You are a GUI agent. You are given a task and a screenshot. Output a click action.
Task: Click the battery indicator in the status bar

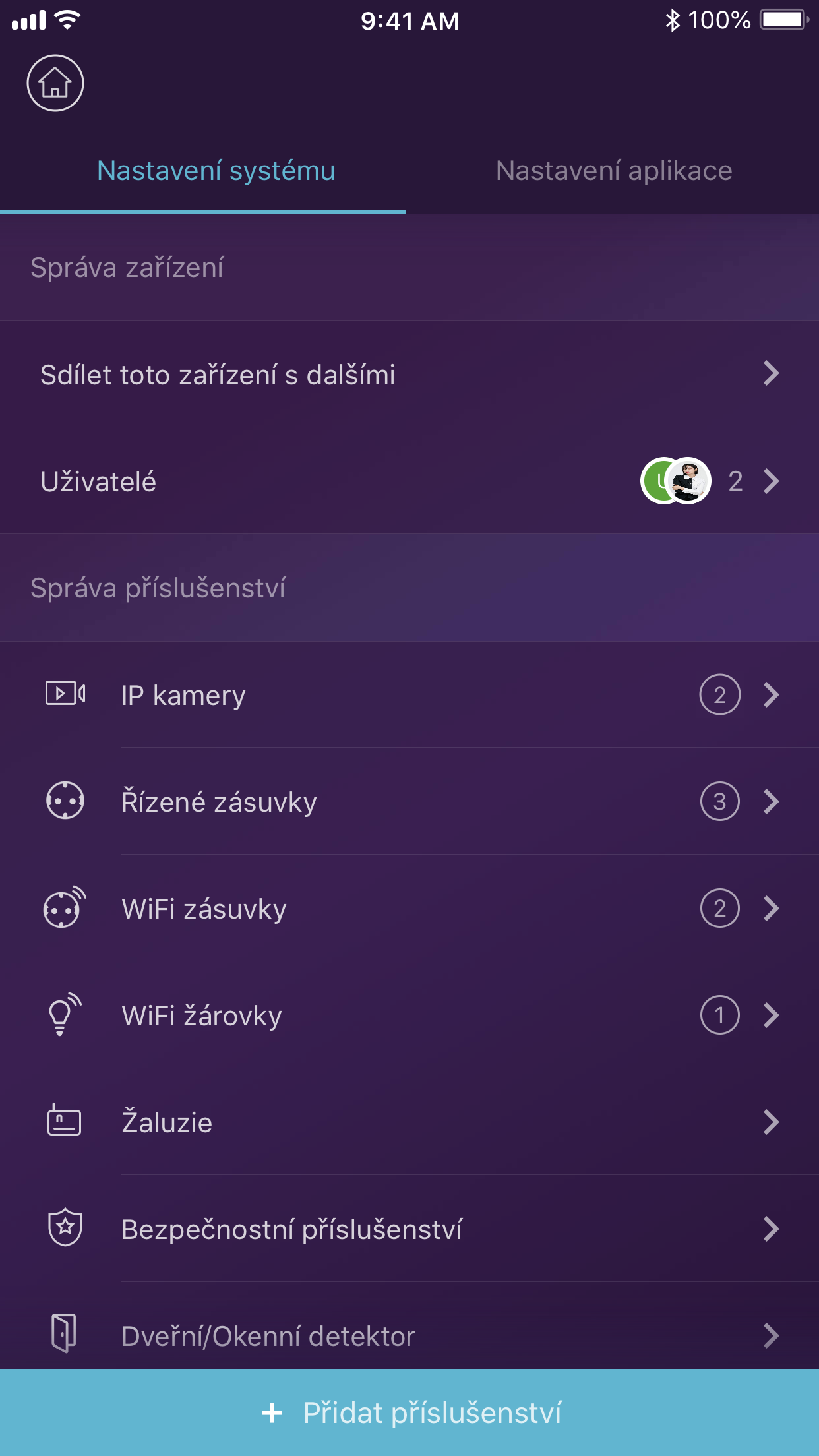[x=781, y=20]
